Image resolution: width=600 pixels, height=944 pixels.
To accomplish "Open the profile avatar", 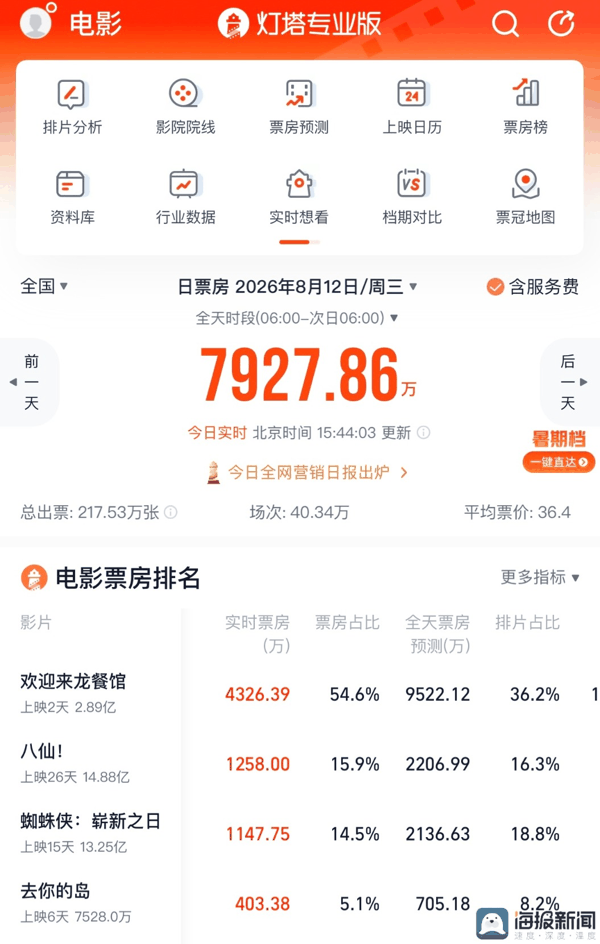I will click(36, 23).
